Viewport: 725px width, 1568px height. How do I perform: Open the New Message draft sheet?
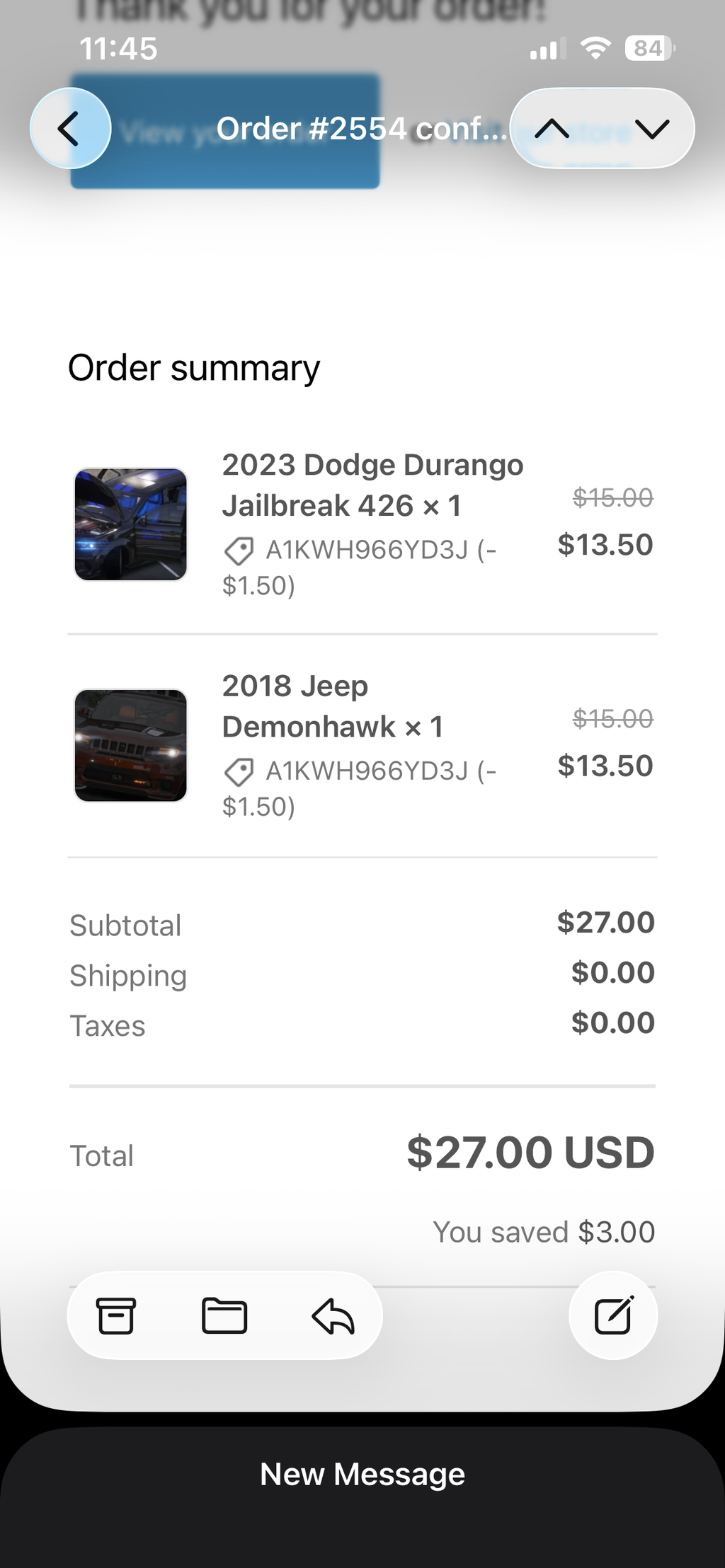[x=362, y=1475]
